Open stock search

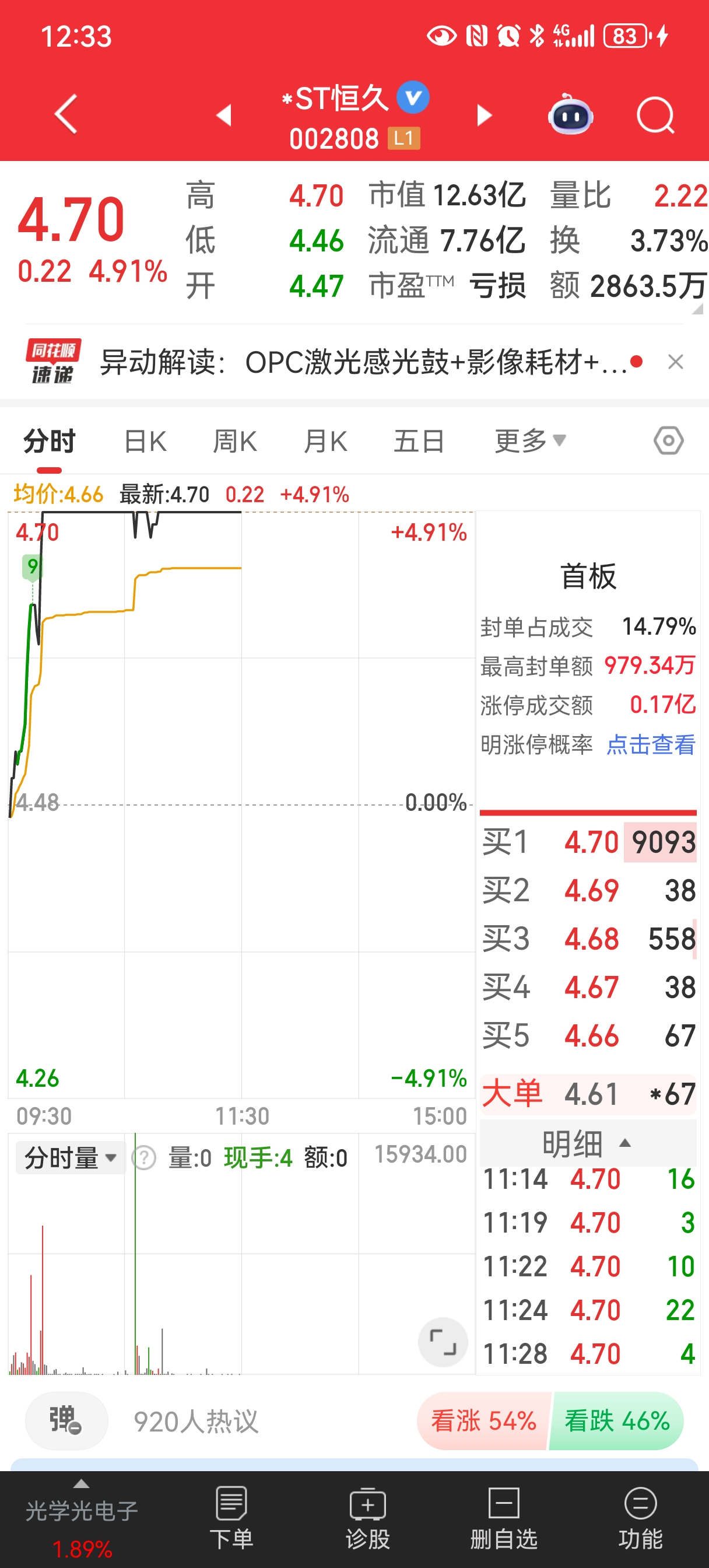coord(655,114)
